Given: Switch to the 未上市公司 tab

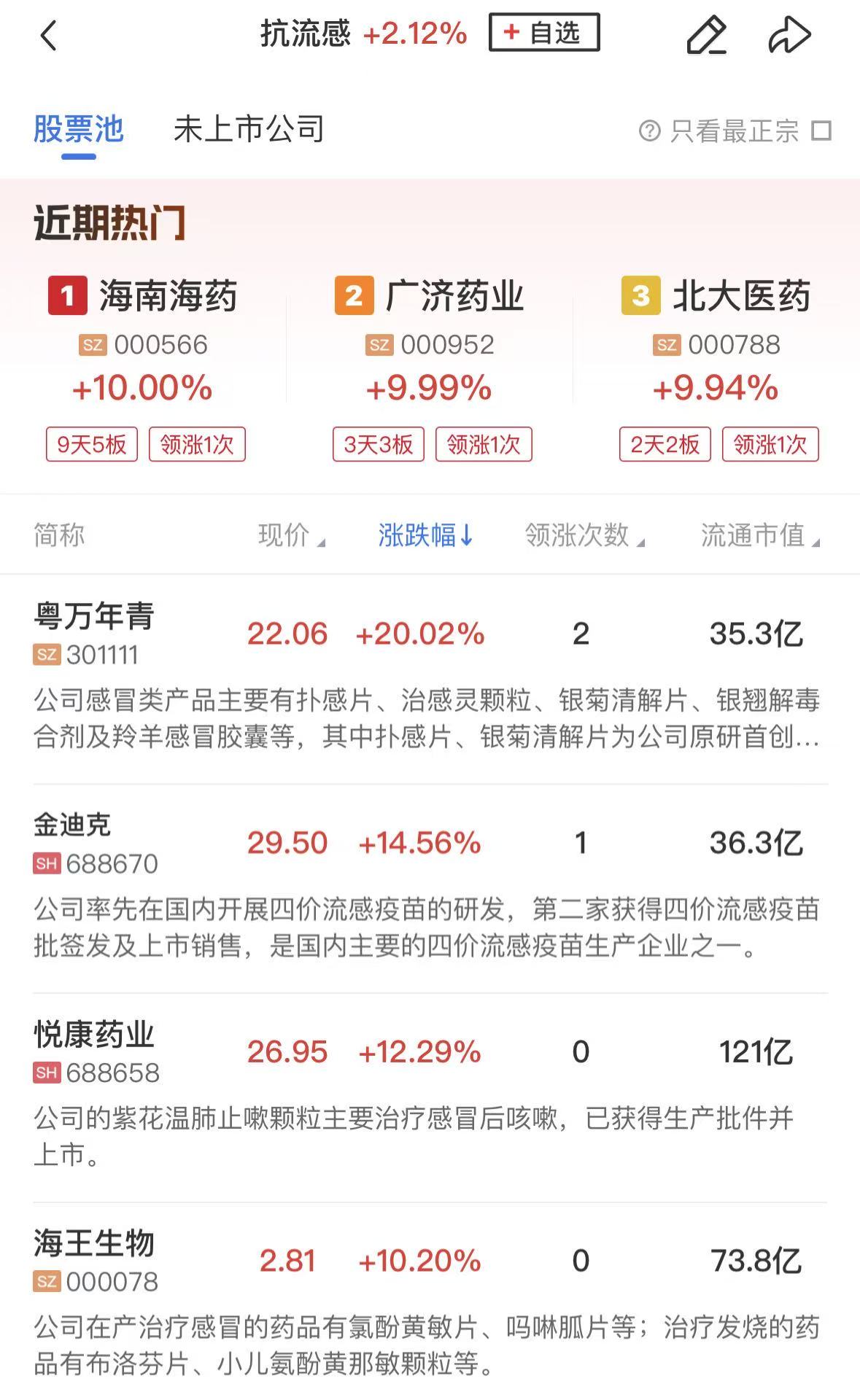Looking at the screenshot, I should click(249, 130).
